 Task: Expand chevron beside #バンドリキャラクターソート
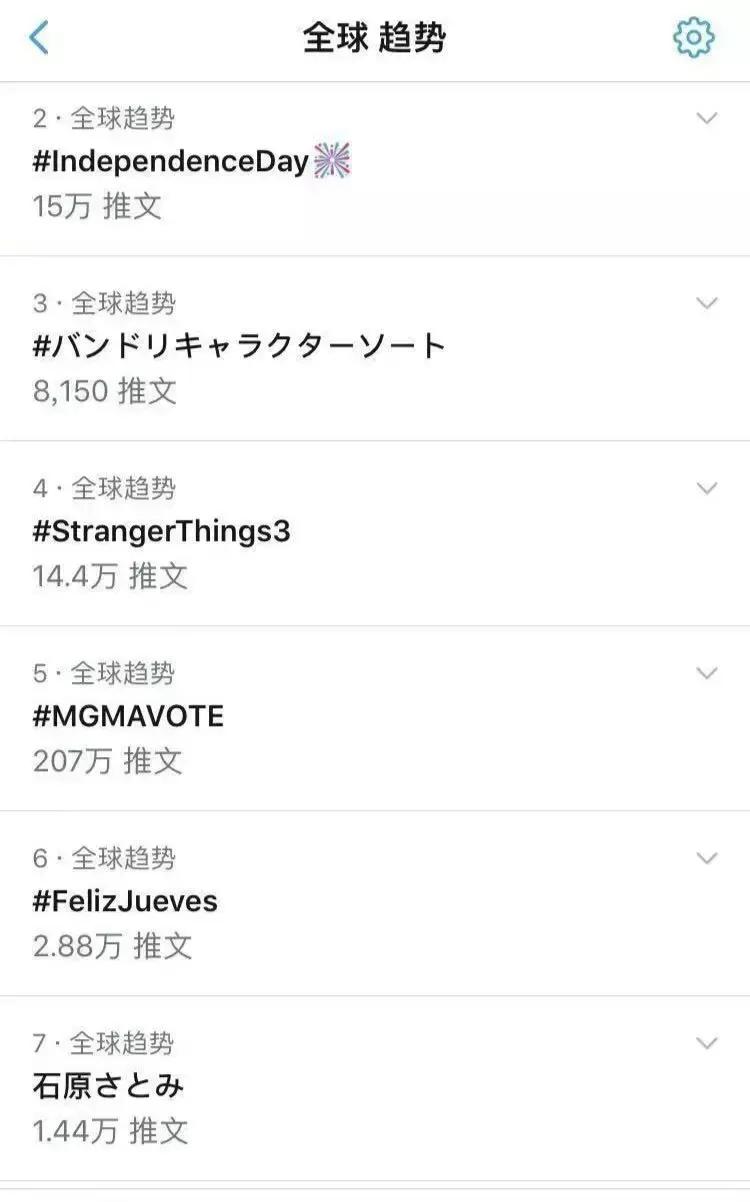(x=707, y=303)
